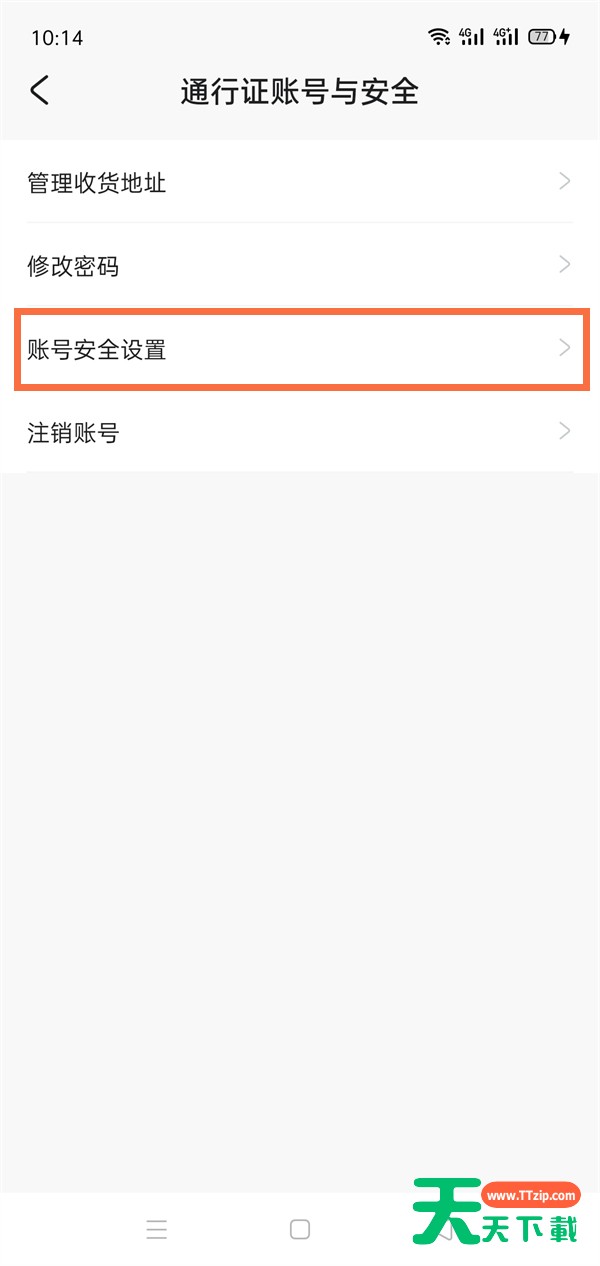Go back using the top-left arrow
This screenshot has height=1266, width=600.
pos(39,91)
